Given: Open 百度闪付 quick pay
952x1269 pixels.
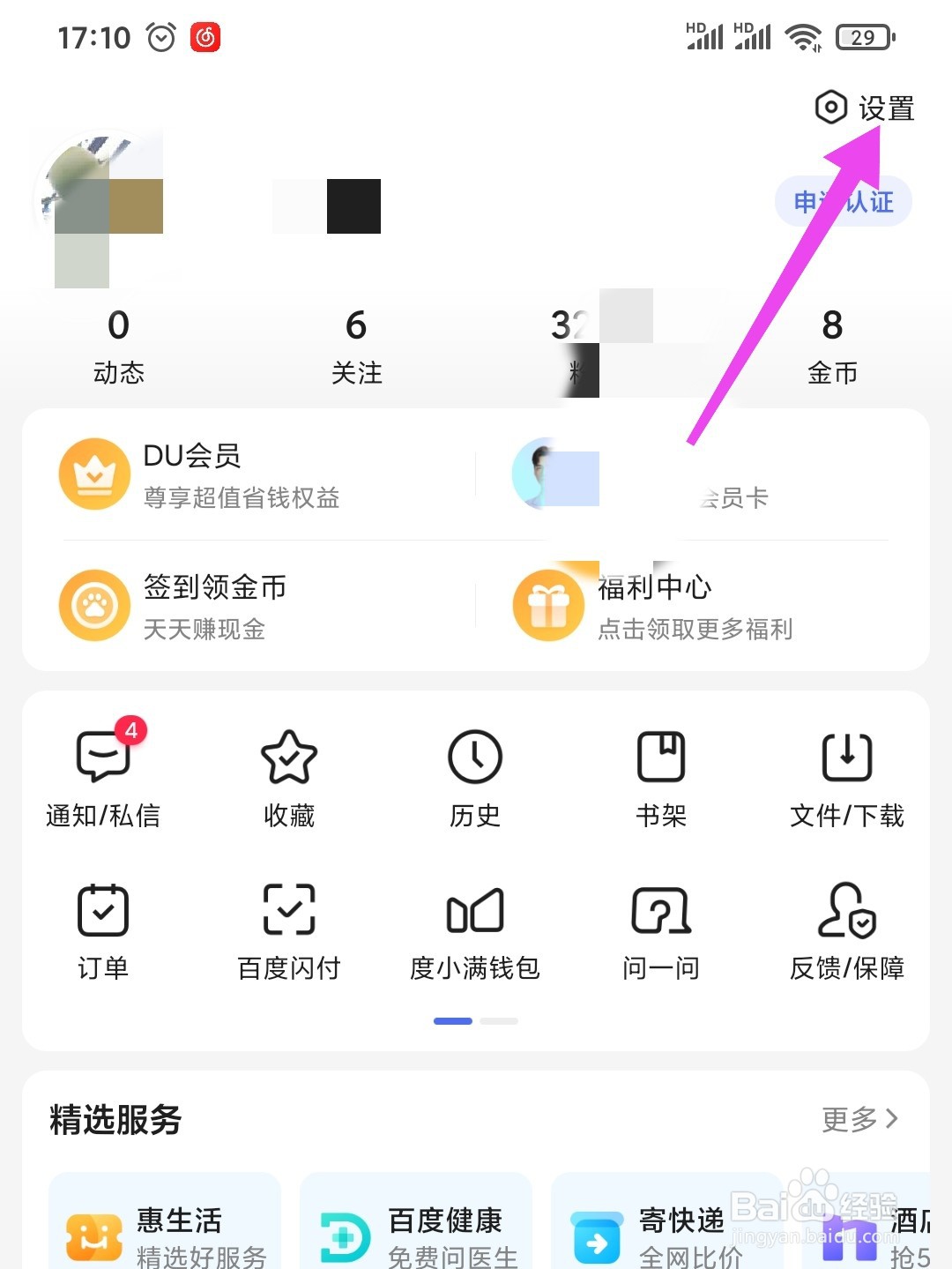Looking at the screenshot, I should point(289,932).
